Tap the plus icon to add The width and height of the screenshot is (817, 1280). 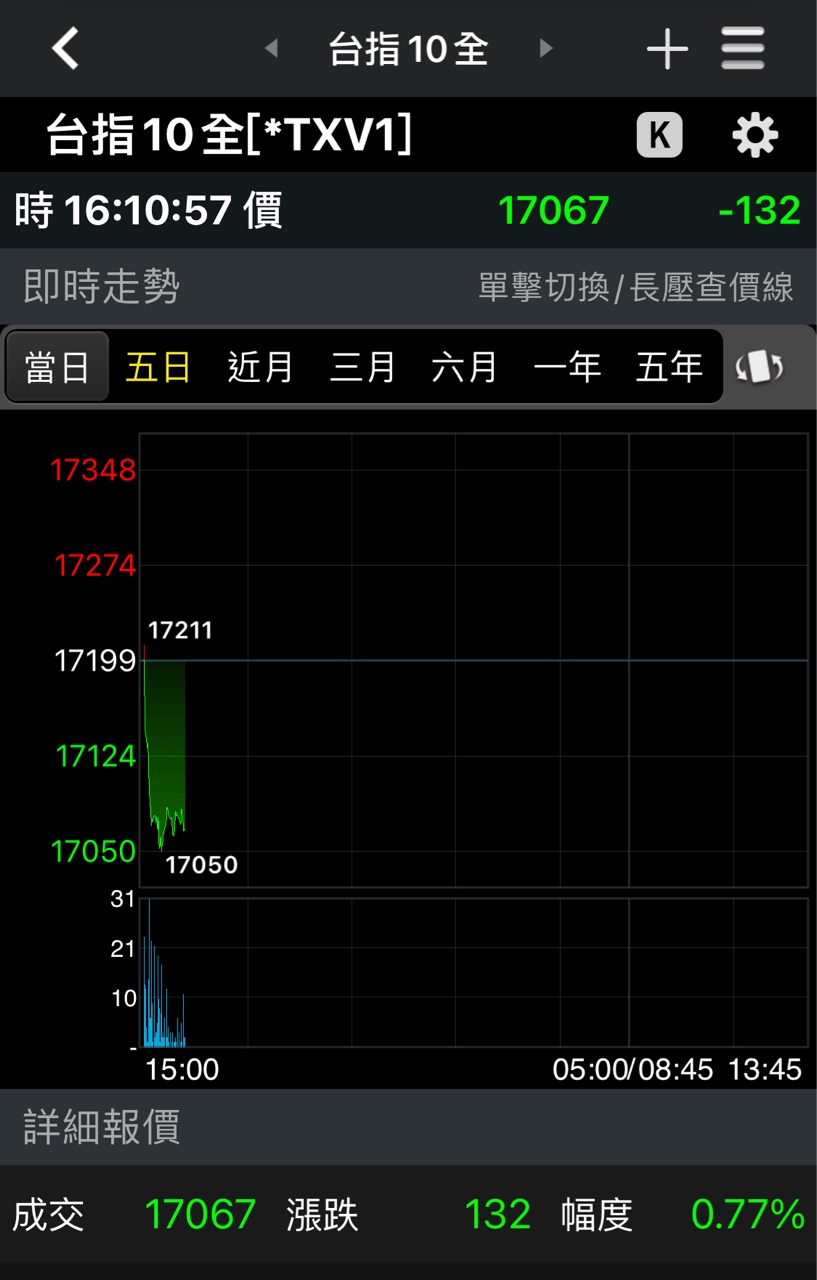pos(667,48)
